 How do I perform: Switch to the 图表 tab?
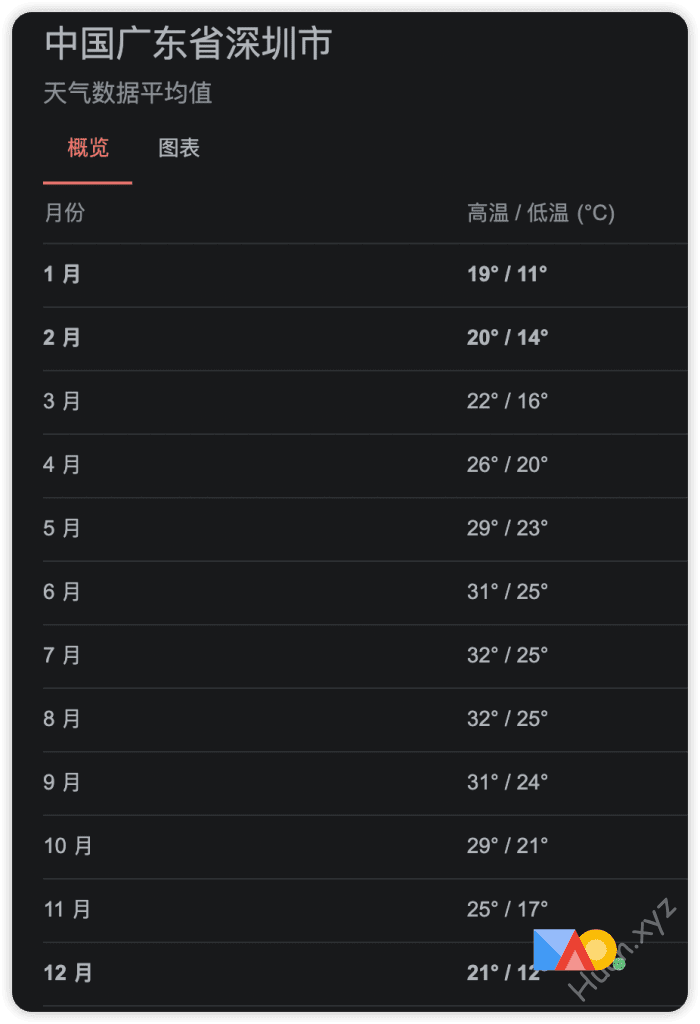click(x=179, y=149)
